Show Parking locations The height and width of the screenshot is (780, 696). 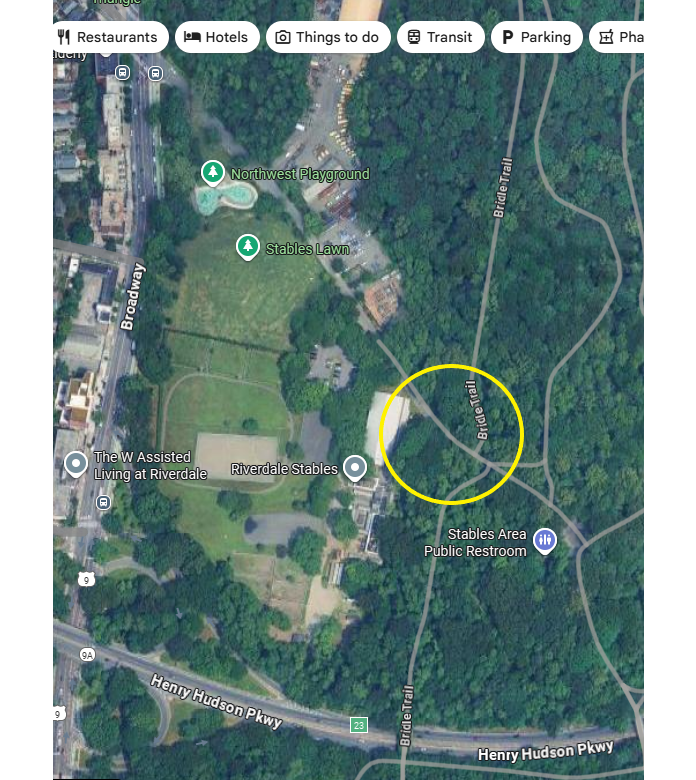pyautogui.click(x=536, y=37)
